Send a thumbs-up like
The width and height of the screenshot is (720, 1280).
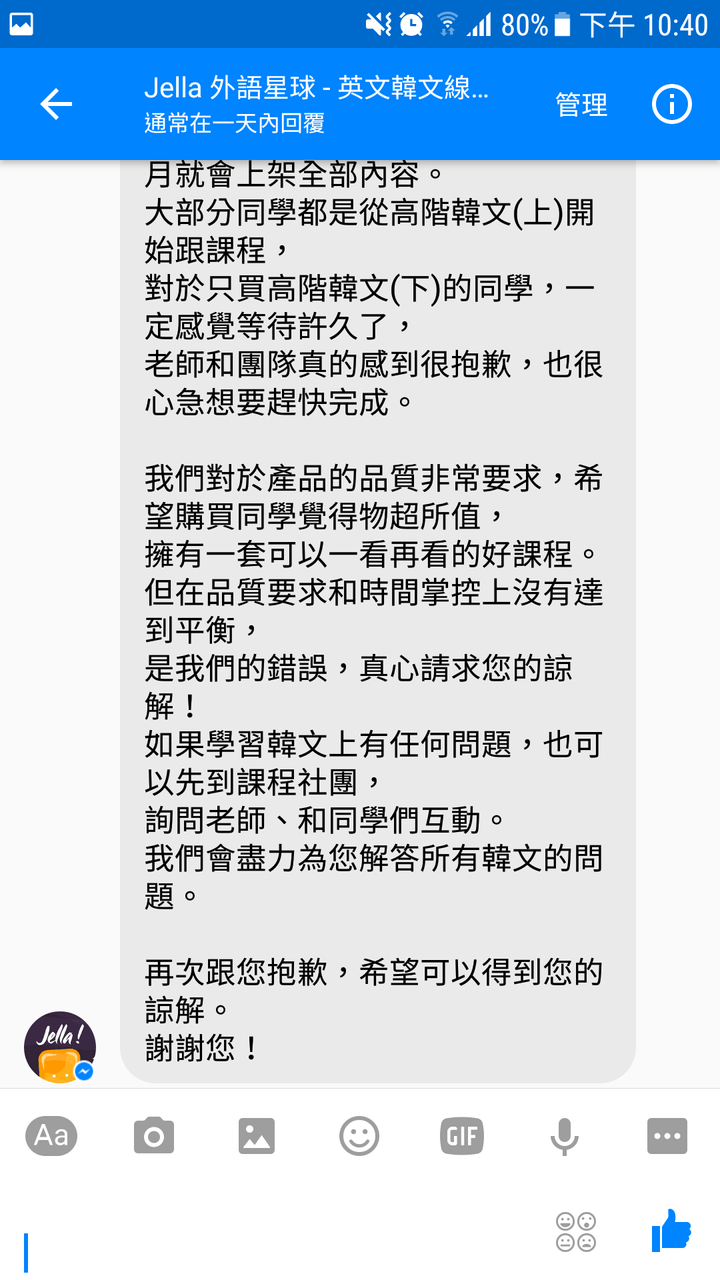[671, 1230]
